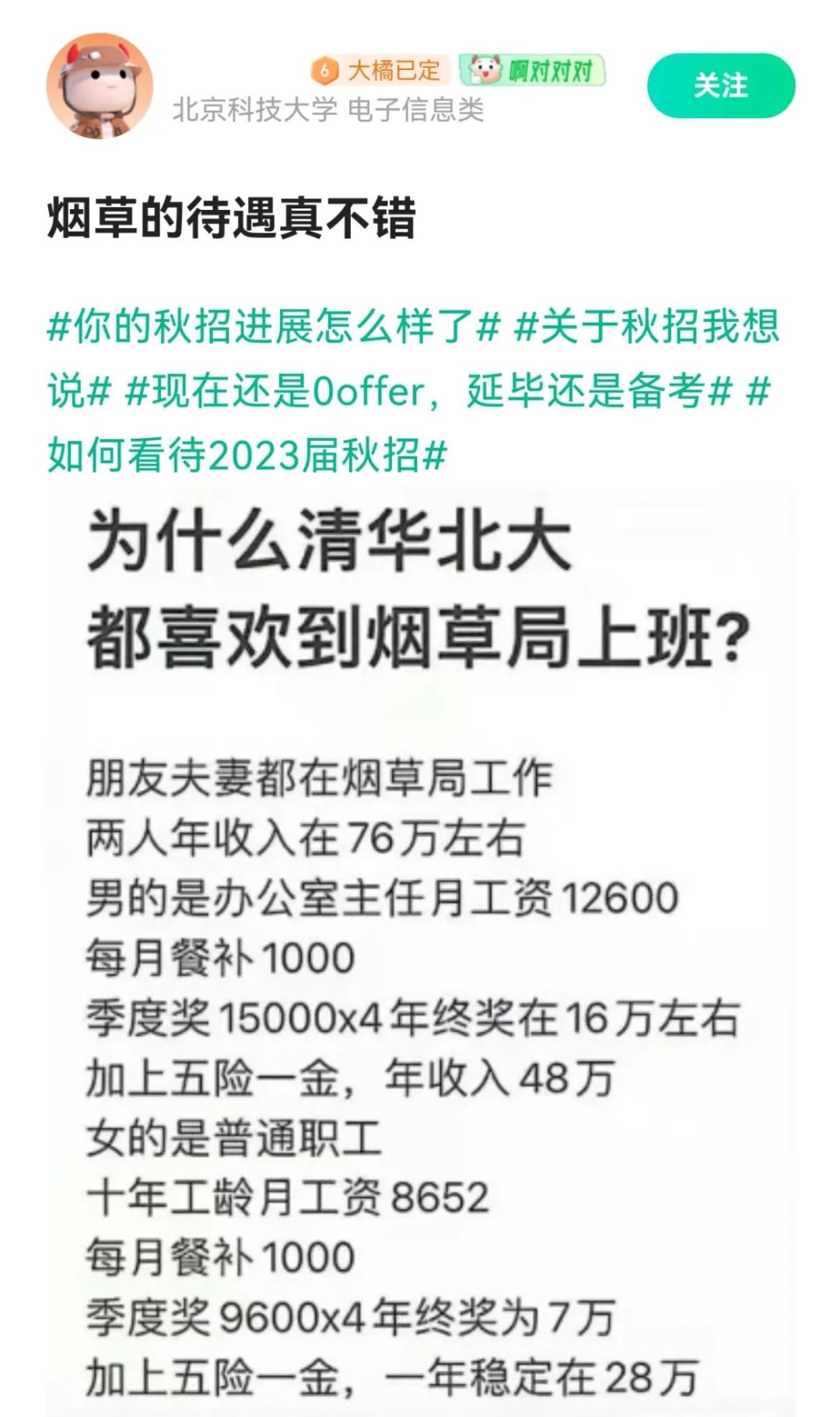840x1417 pixels.
Task: Tap the 啊对对对 badge
Action: click(532, 71)
